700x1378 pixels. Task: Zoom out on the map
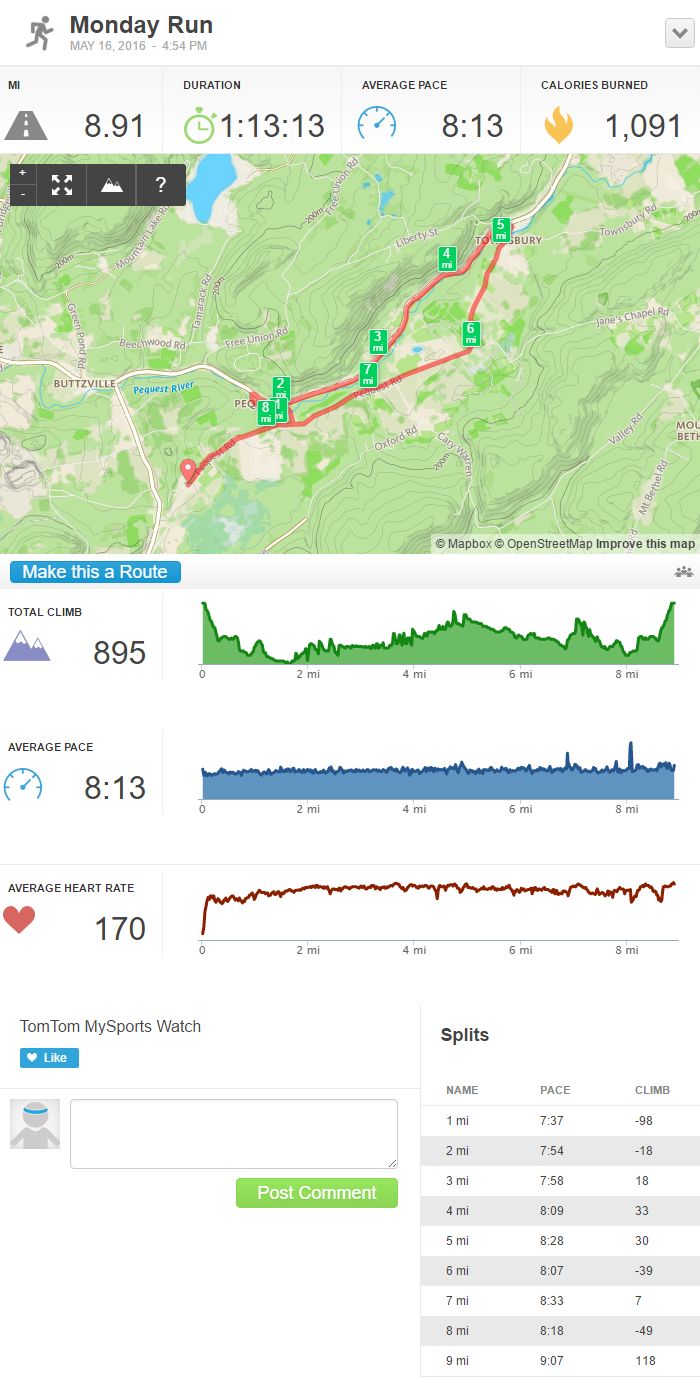[x=23, y=195]
